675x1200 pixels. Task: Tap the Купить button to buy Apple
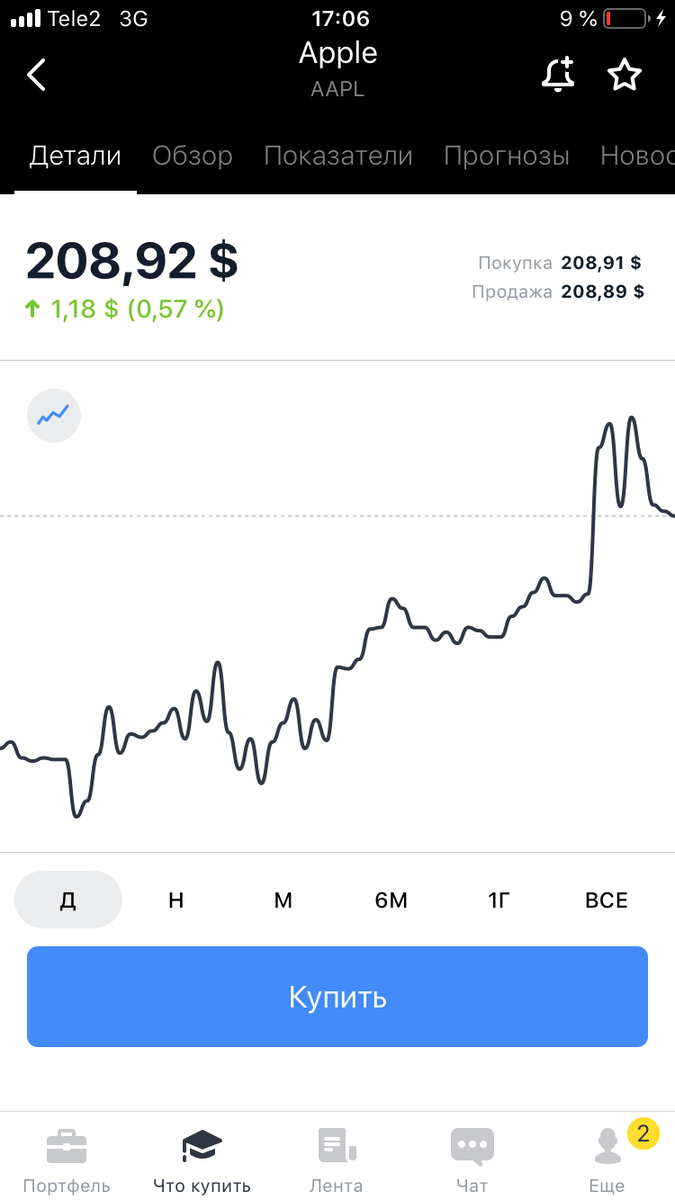point(337,997)
